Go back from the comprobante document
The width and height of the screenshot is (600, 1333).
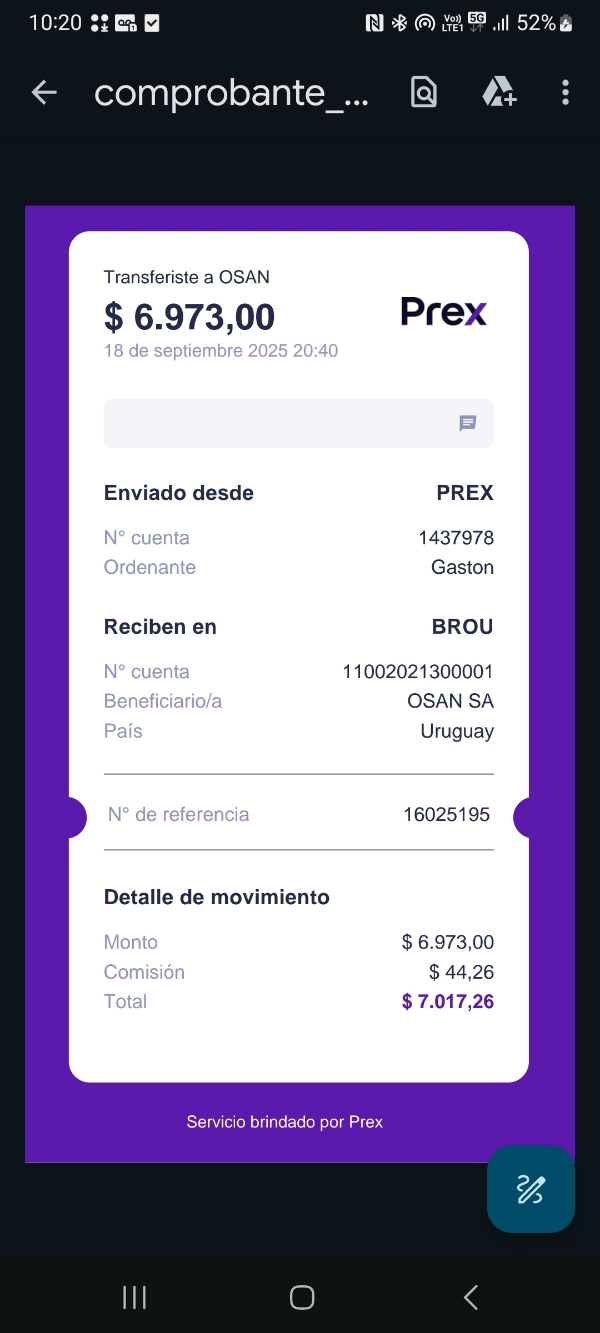(44, 93)
